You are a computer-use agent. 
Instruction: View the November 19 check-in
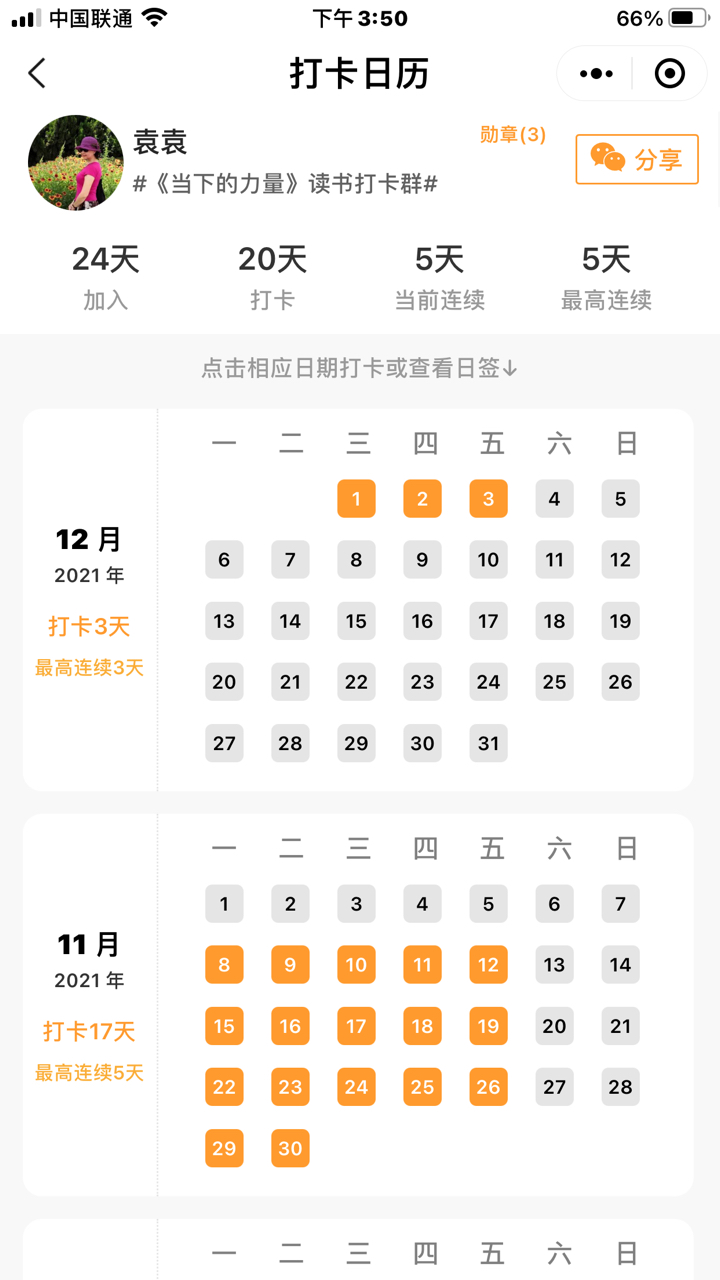coord(489,1026)
